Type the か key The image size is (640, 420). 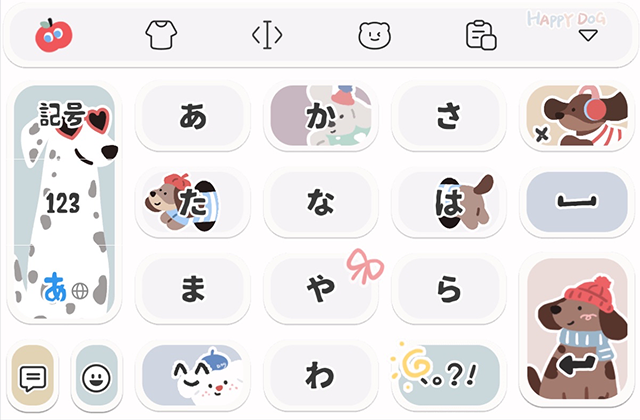(320, 117)
